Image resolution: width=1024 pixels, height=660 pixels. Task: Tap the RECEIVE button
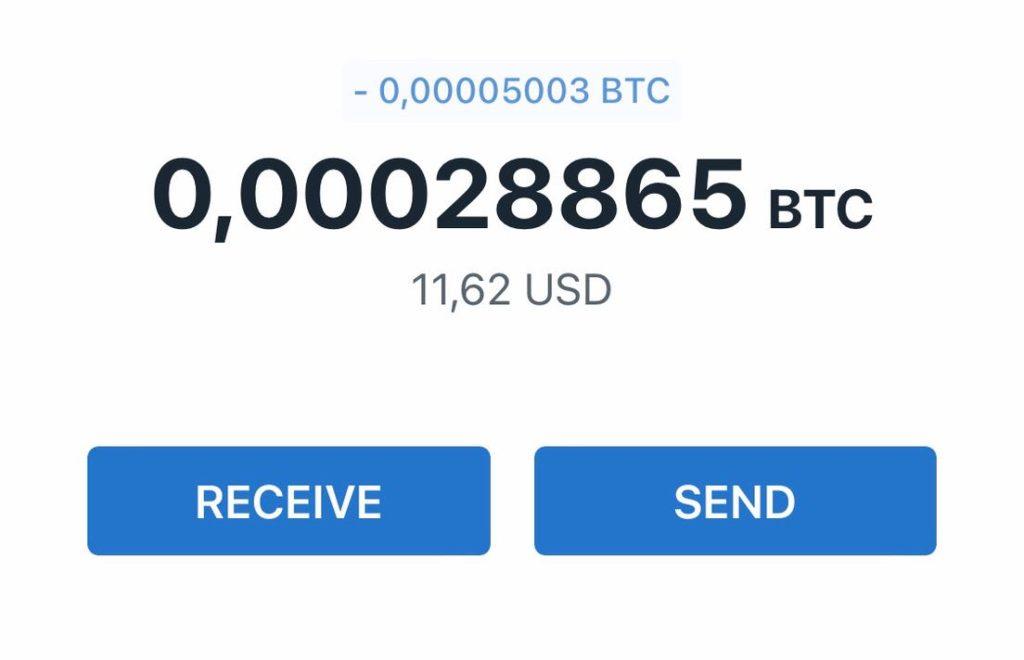pos(288,501)
